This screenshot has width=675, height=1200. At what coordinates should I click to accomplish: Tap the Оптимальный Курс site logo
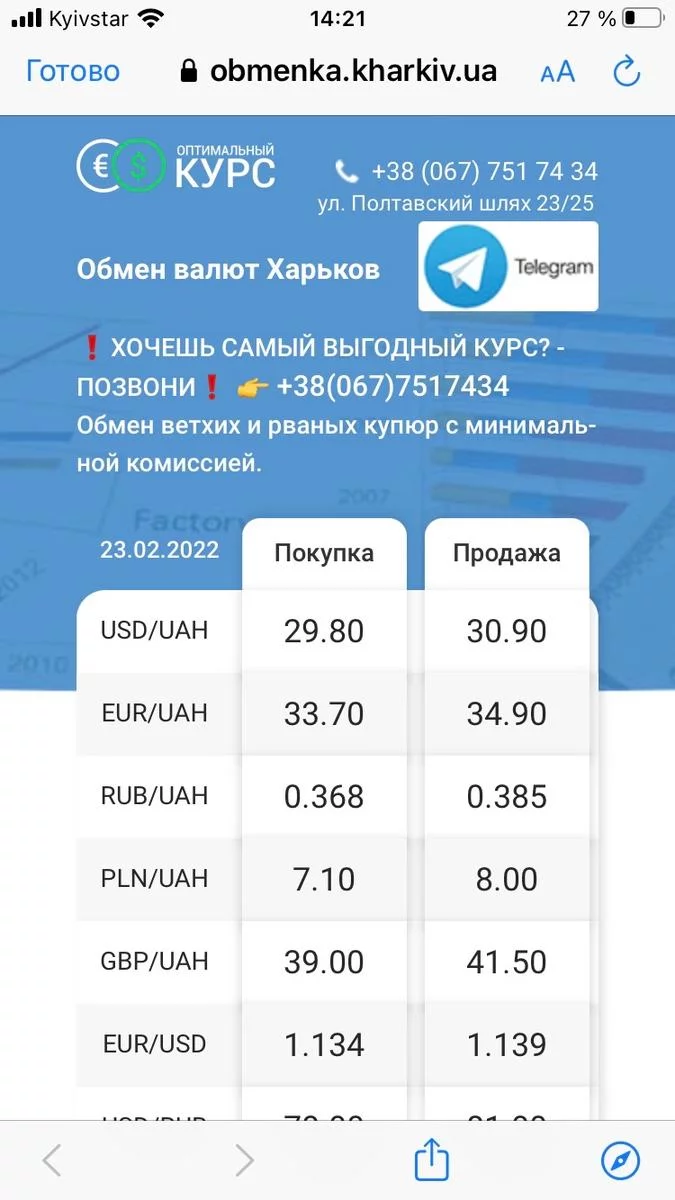coord(177,166)
